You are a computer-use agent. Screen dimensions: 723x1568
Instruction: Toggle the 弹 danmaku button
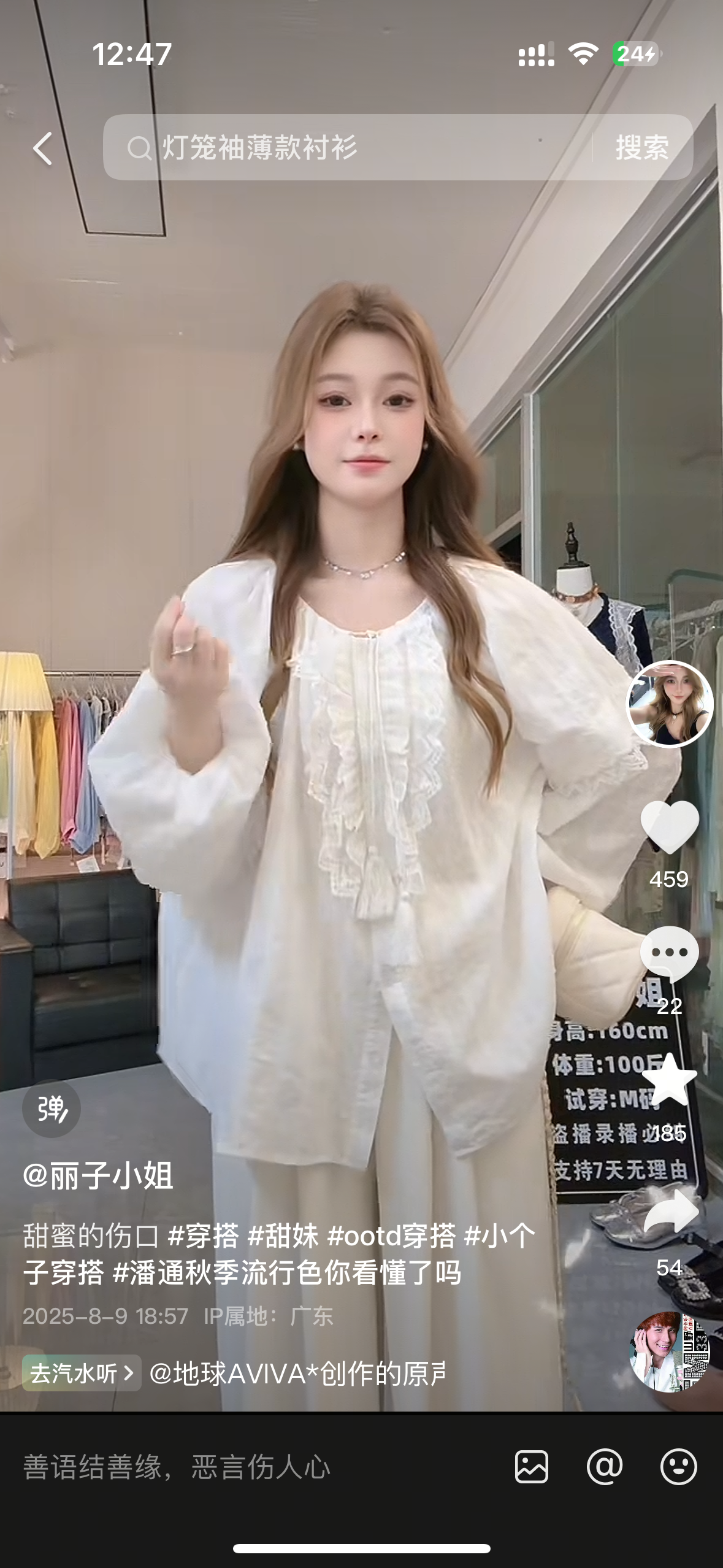pos(52,1109)
